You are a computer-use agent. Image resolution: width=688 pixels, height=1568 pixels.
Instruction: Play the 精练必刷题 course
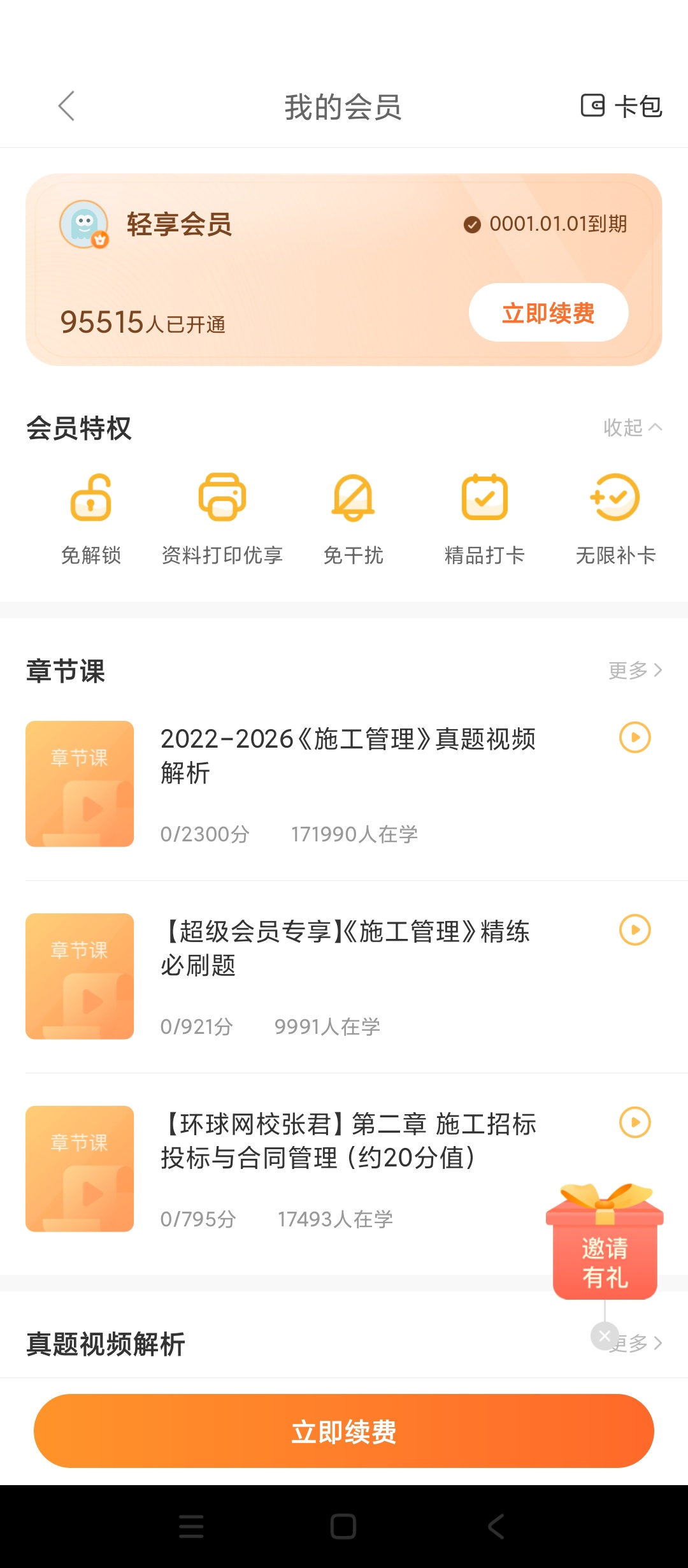635,930
